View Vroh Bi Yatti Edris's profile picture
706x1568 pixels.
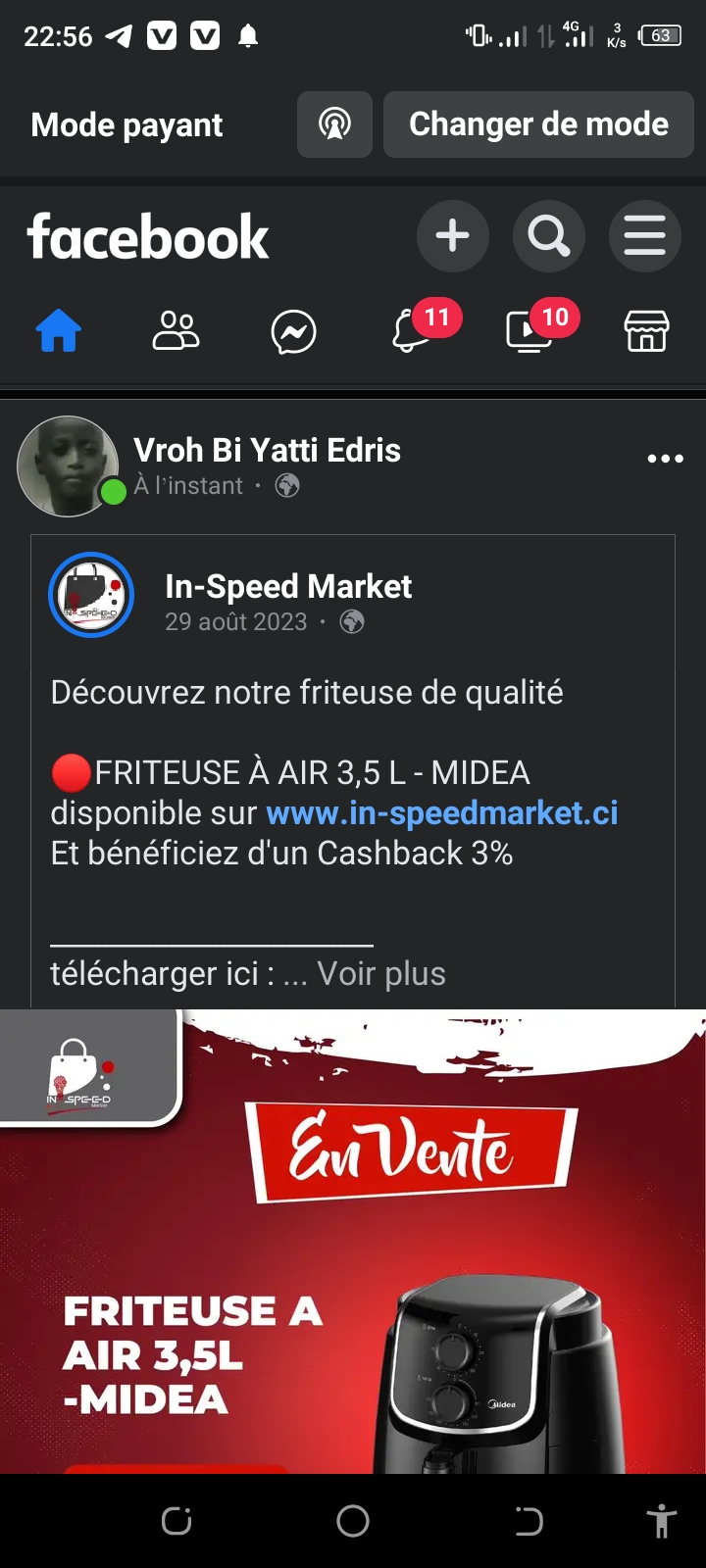point(68,465)
